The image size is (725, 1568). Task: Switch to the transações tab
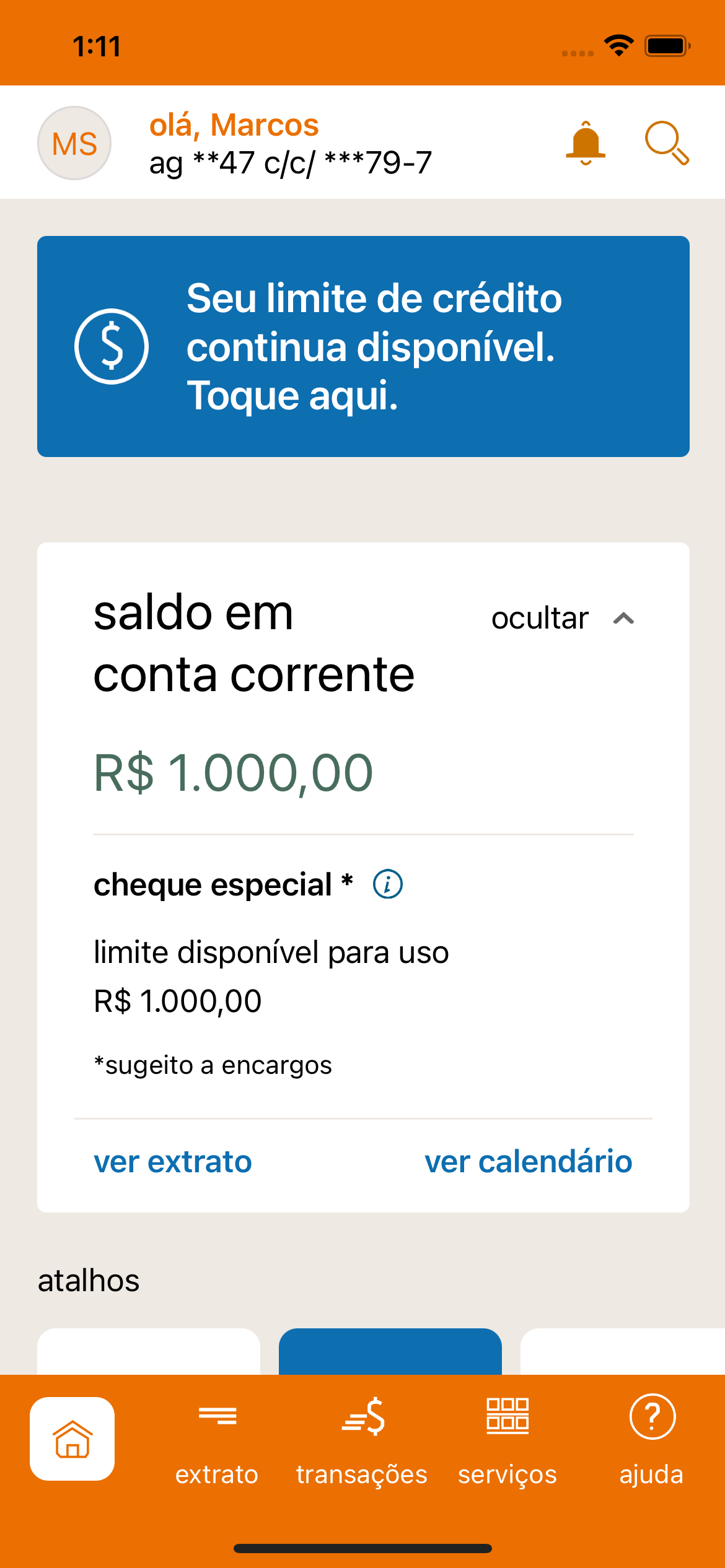[362, 1440]
